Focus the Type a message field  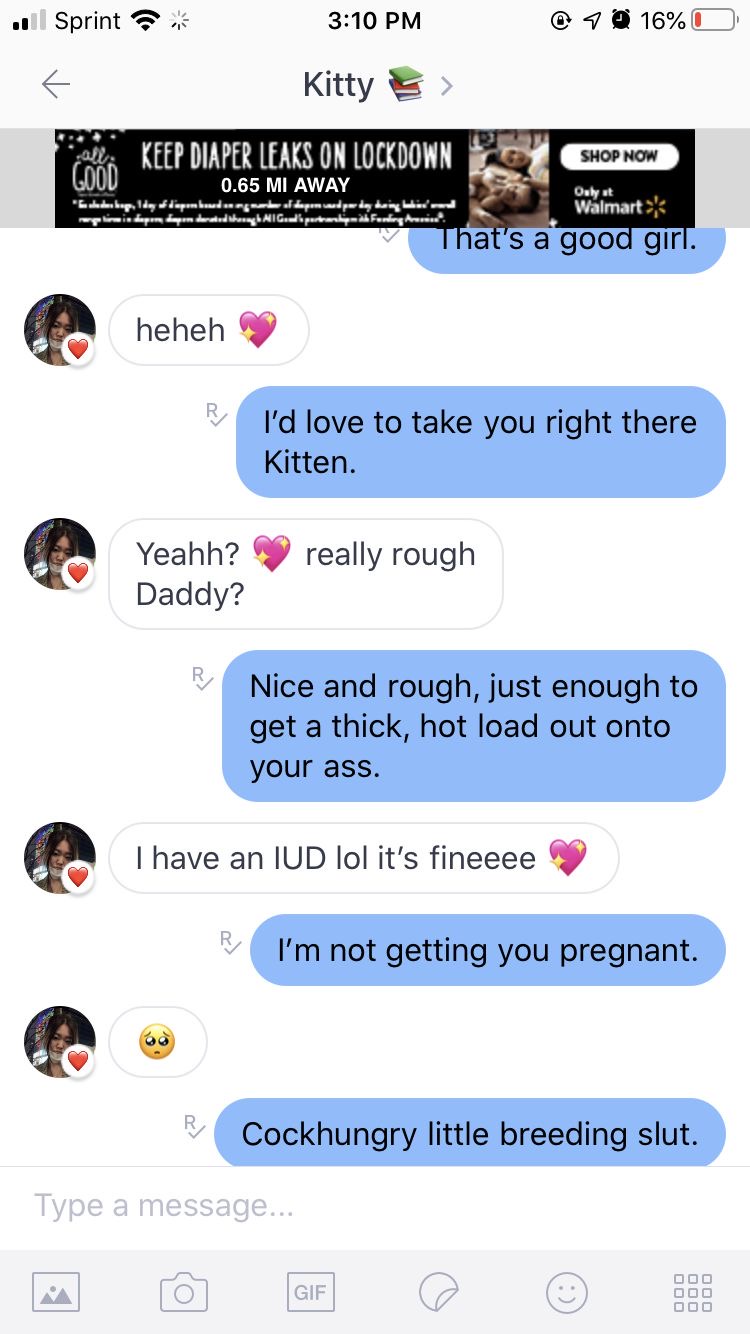[375, 1206]
